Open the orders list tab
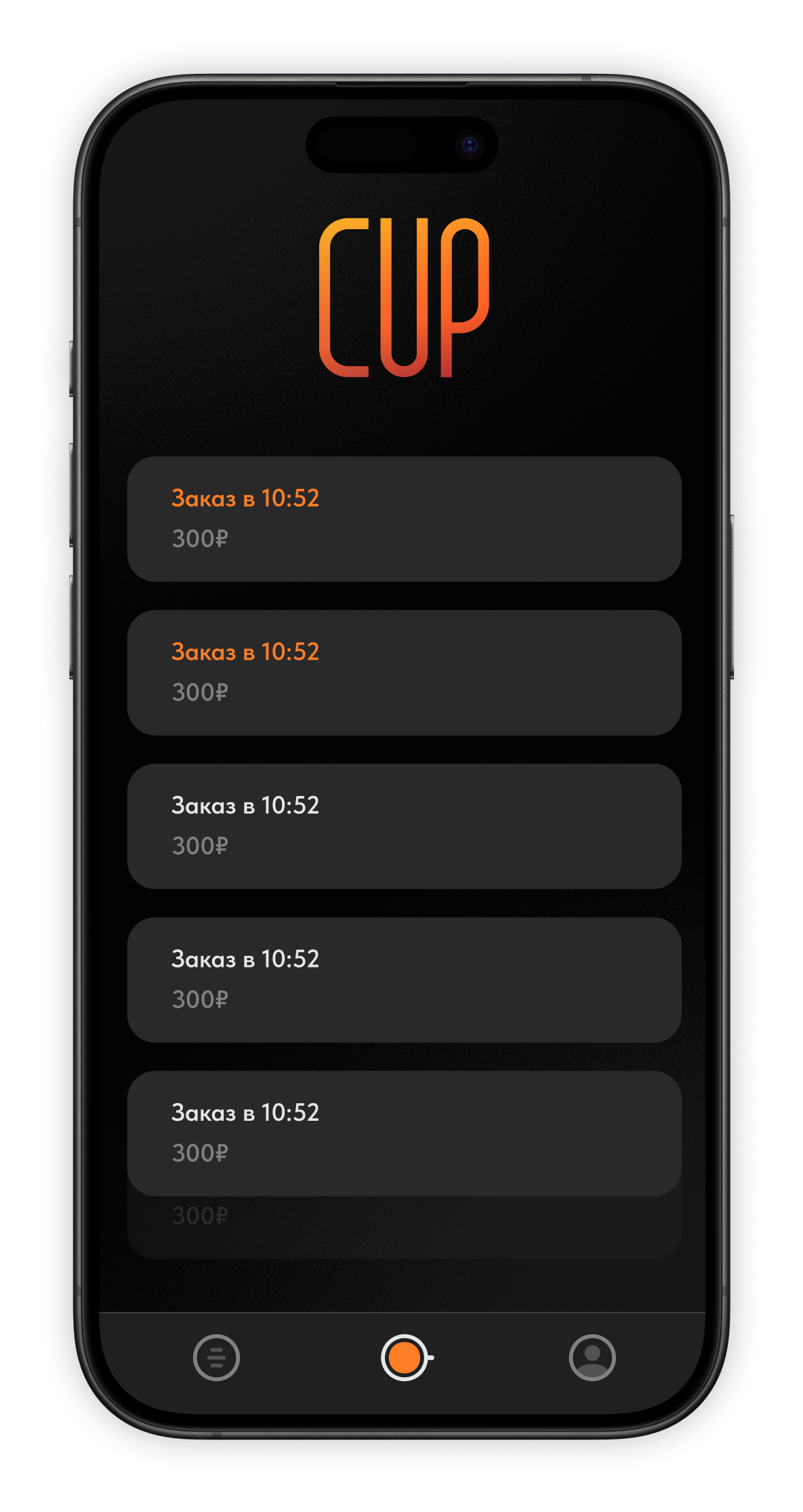 point(216,1357)
